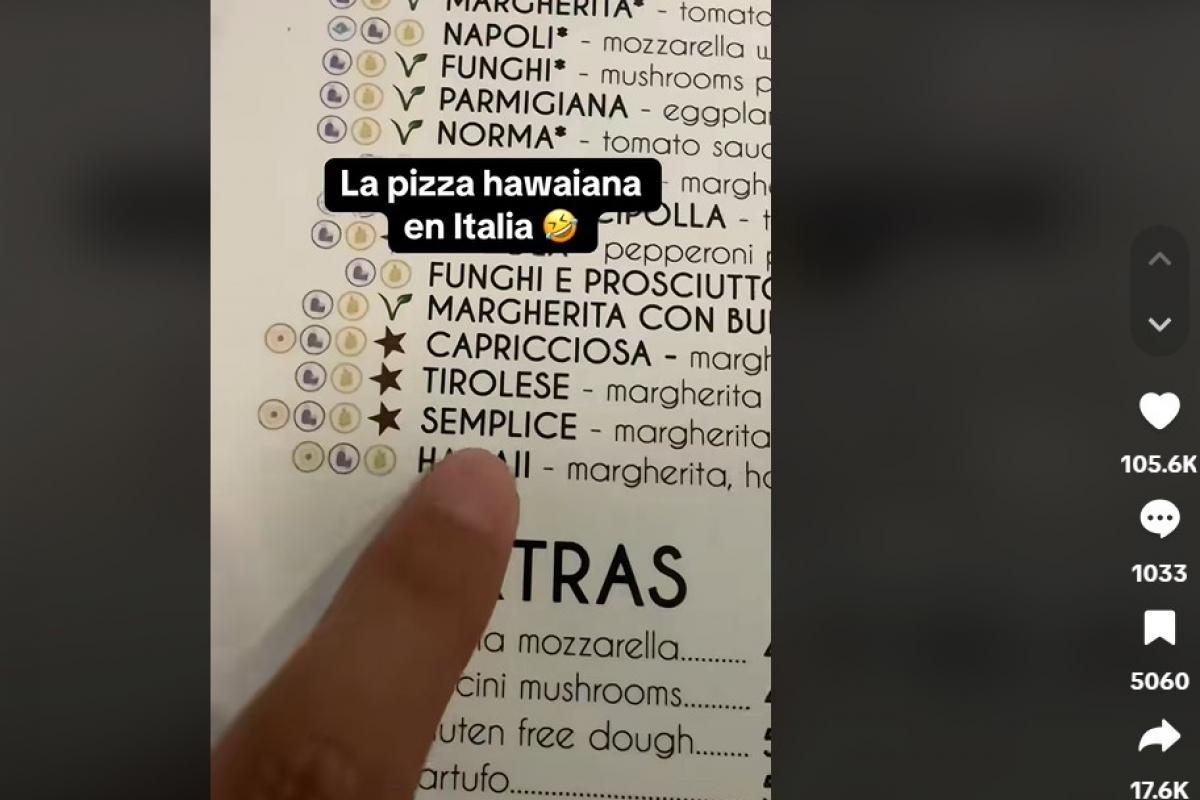Skip to the next video
Image resolution: width=1200 pixels, height=800 pixels.
(x=1159, y=324)
